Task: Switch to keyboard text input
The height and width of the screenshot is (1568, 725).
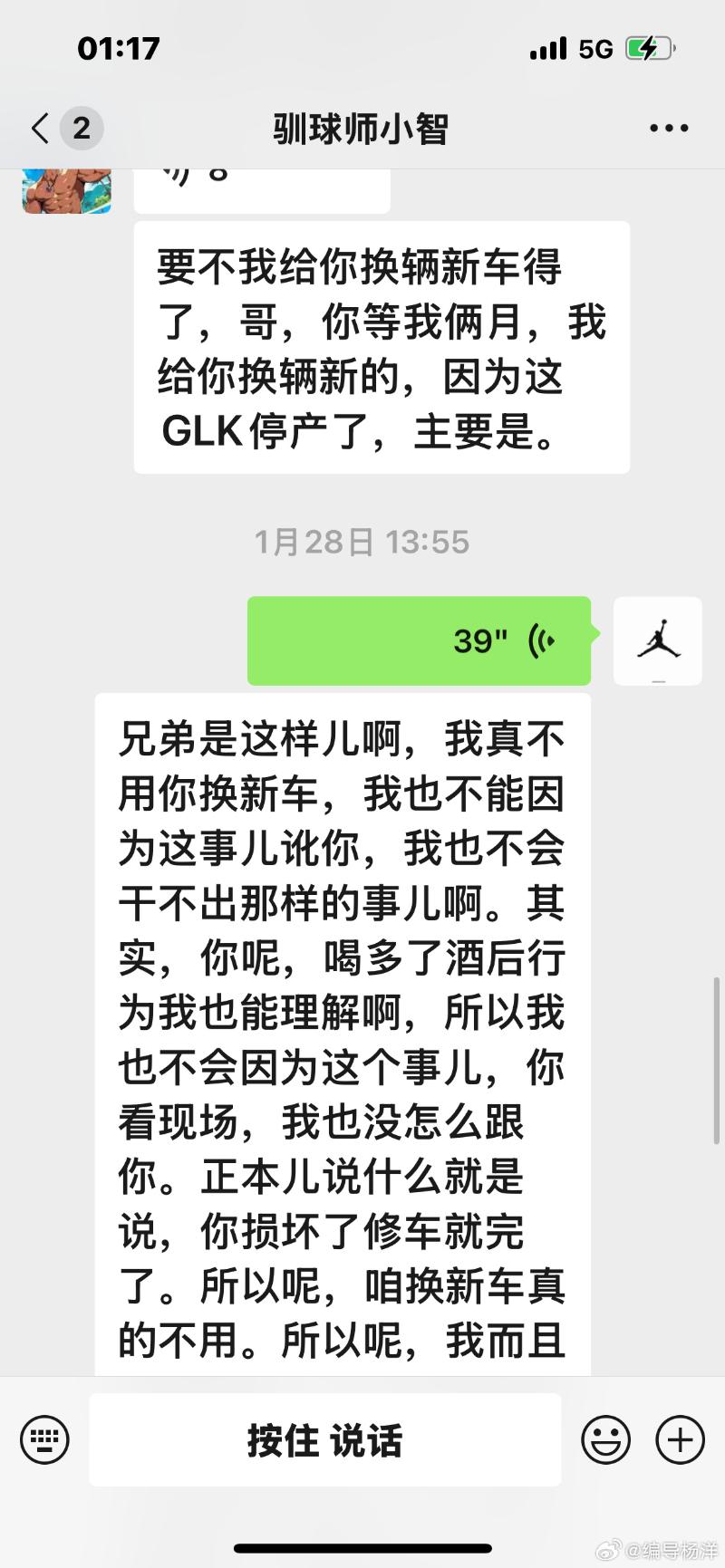Action: pos(44,1439)
